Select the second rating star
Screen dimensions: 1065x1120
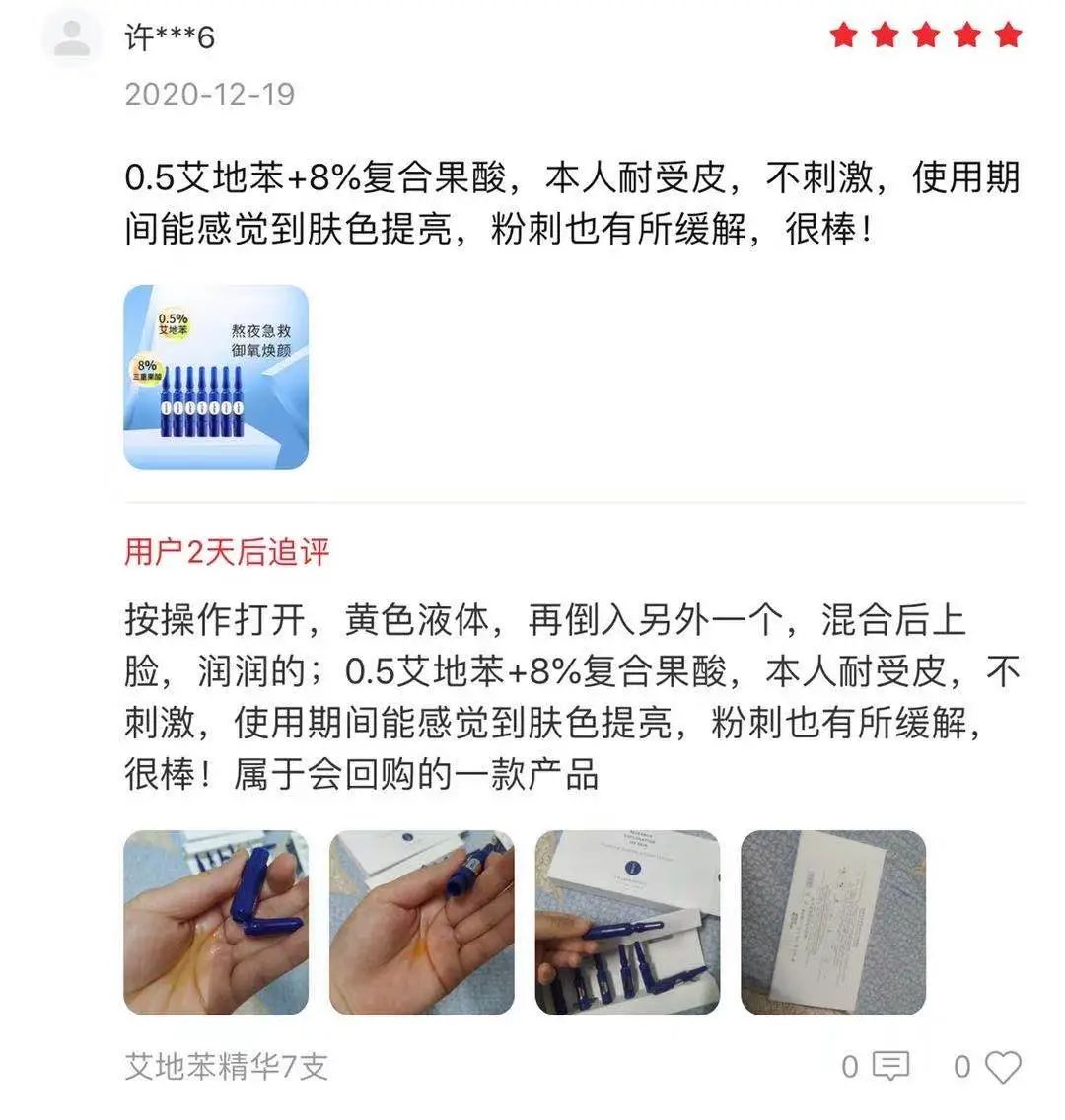(x=887, y=35)
